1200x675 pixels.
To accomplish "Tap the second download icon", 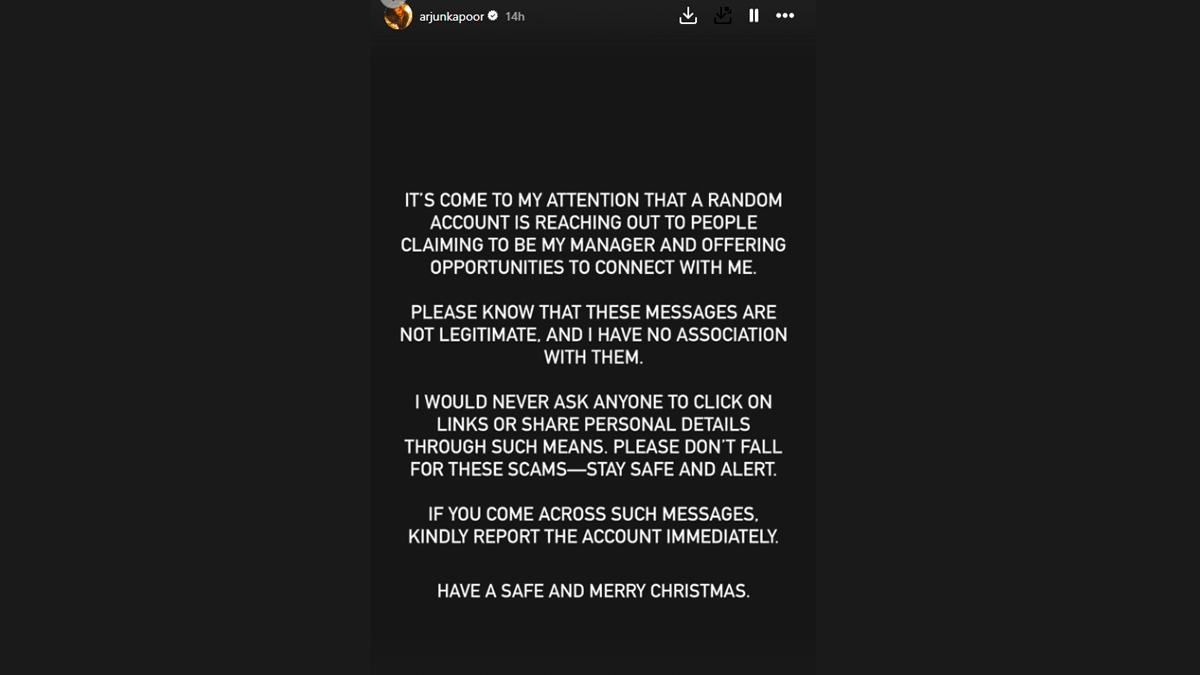I will [x=722, y=15].
